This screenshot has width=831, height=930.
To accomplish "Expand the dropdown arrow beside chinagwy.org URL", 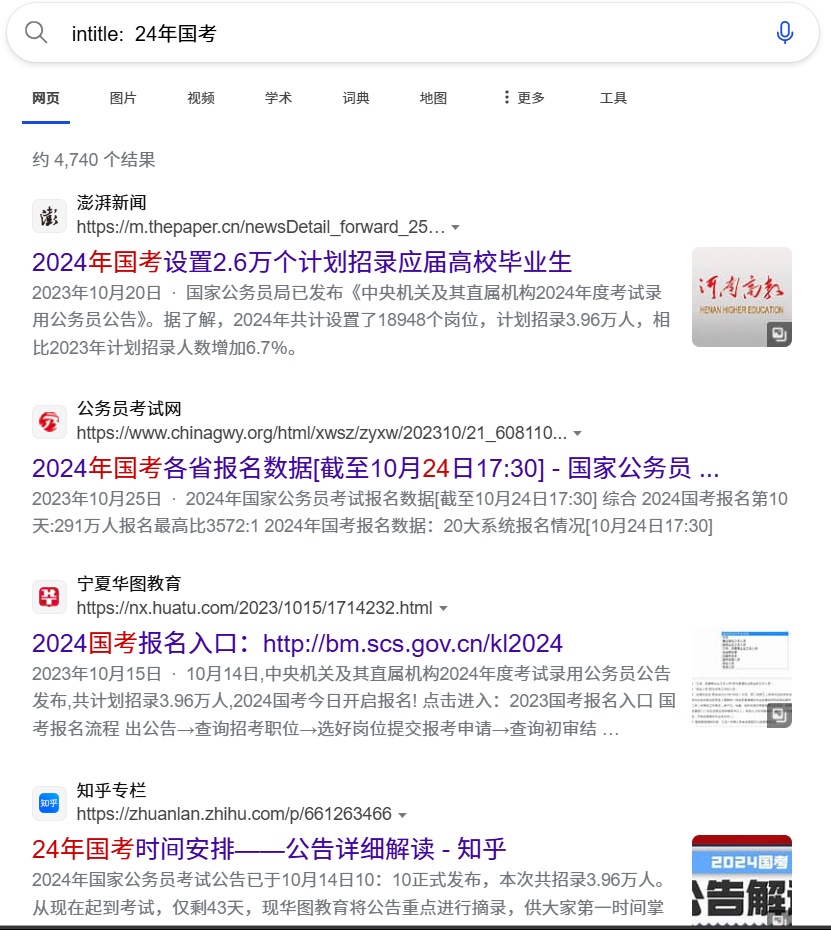I will pos(577,434).
